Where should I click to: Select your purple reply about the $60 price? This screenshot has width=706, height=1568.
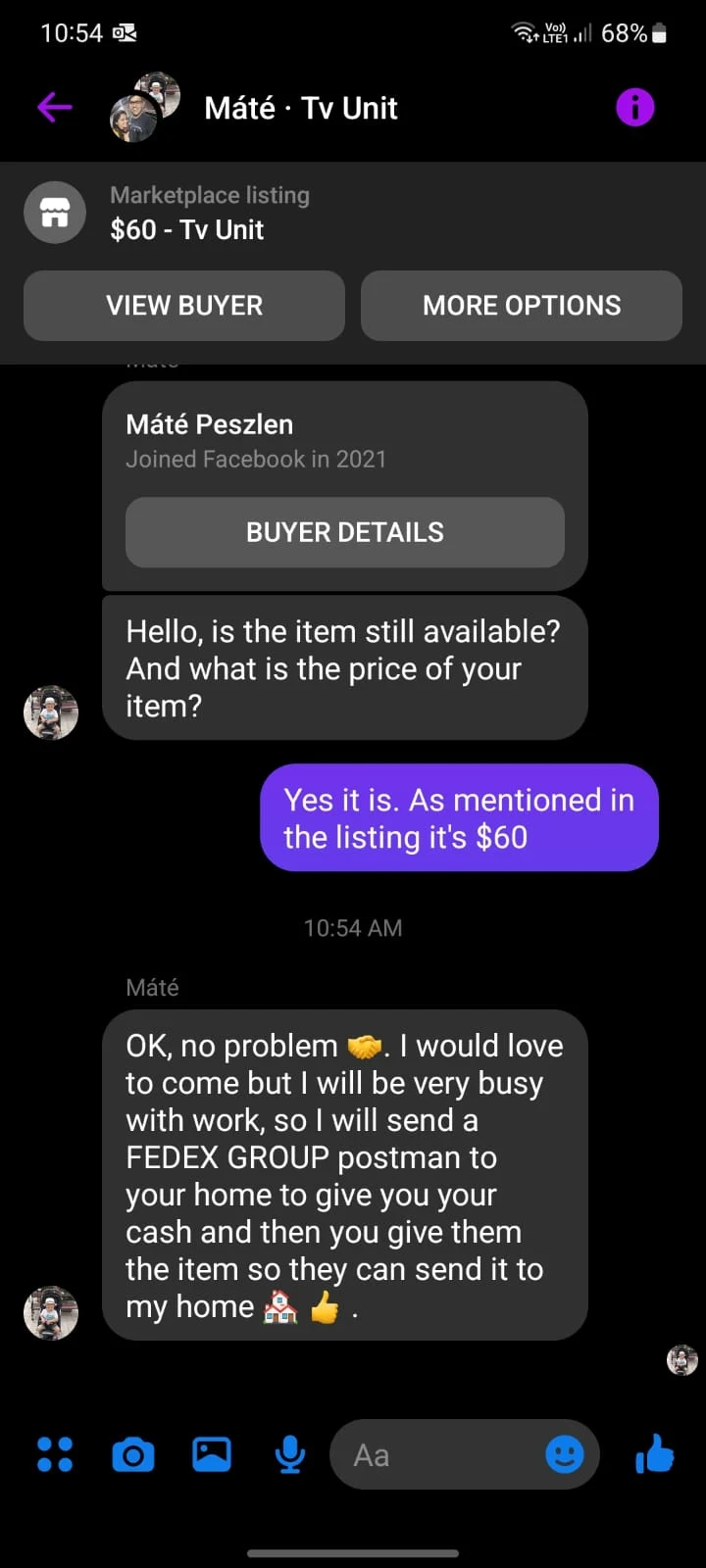459,818
